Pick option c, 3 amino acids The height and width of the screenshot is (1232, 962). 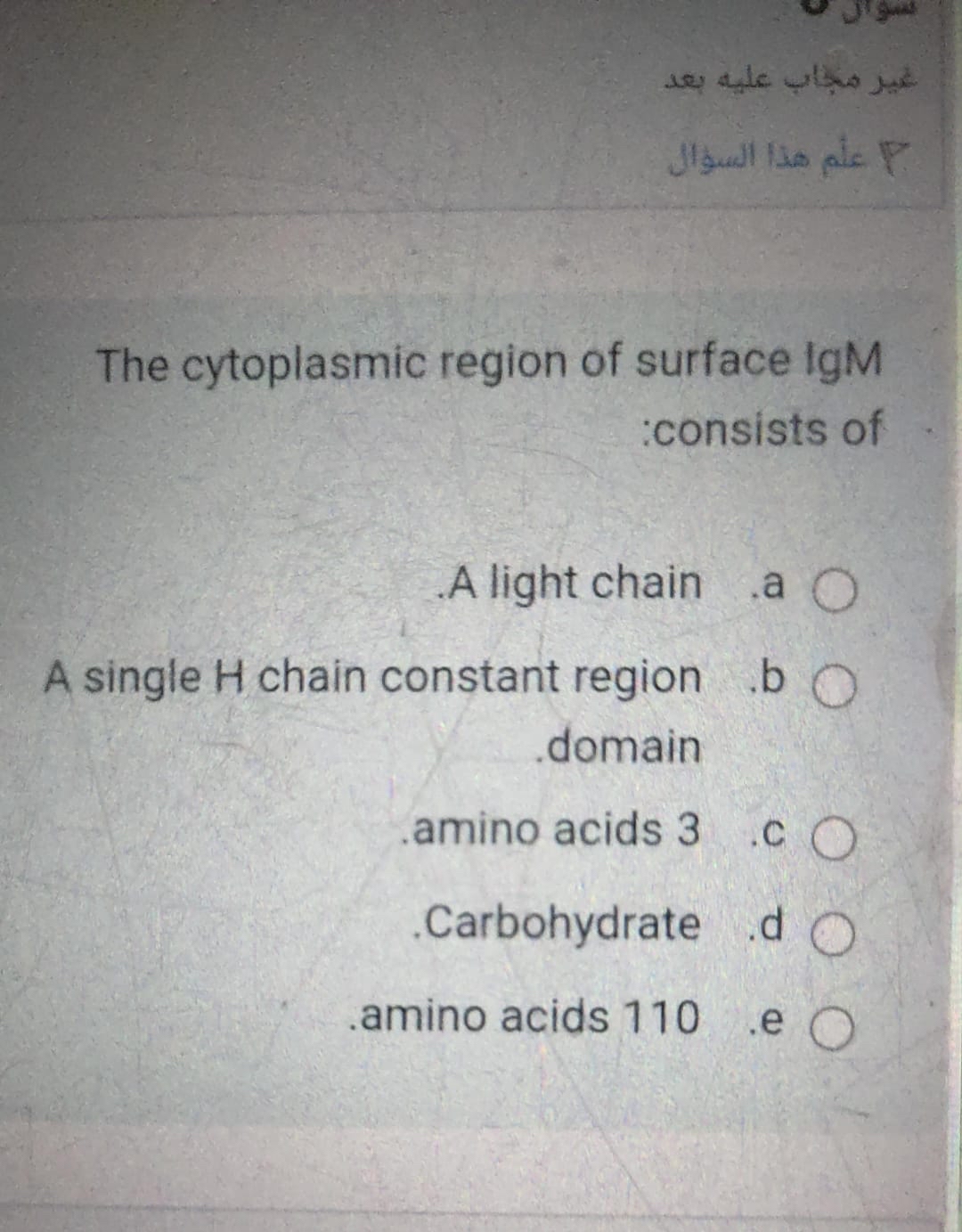coord(835,838)
